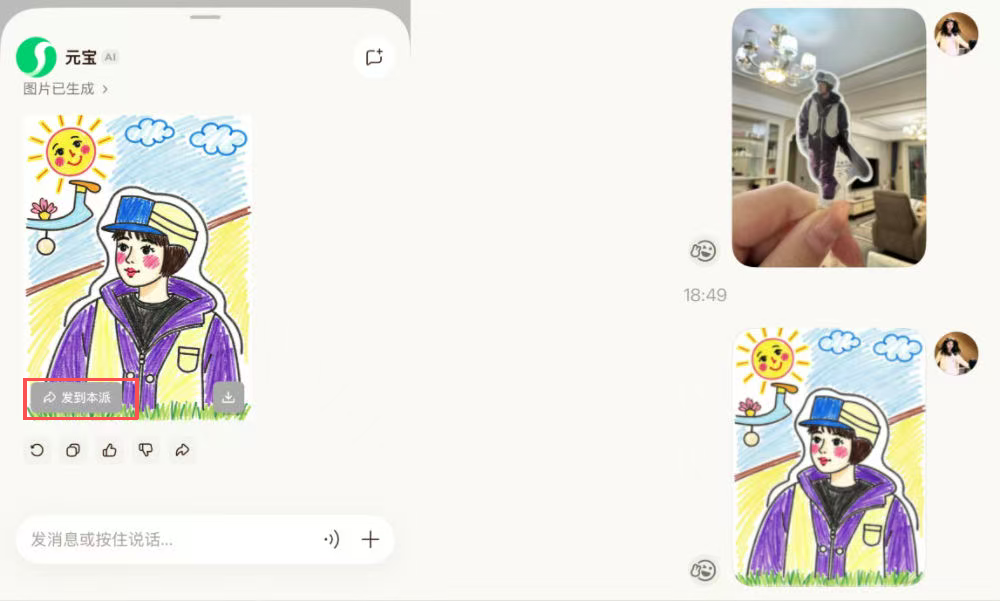
Task: Add emoji reaction to the standee photo
Action: pyautogui.click(x=704, y=250)
